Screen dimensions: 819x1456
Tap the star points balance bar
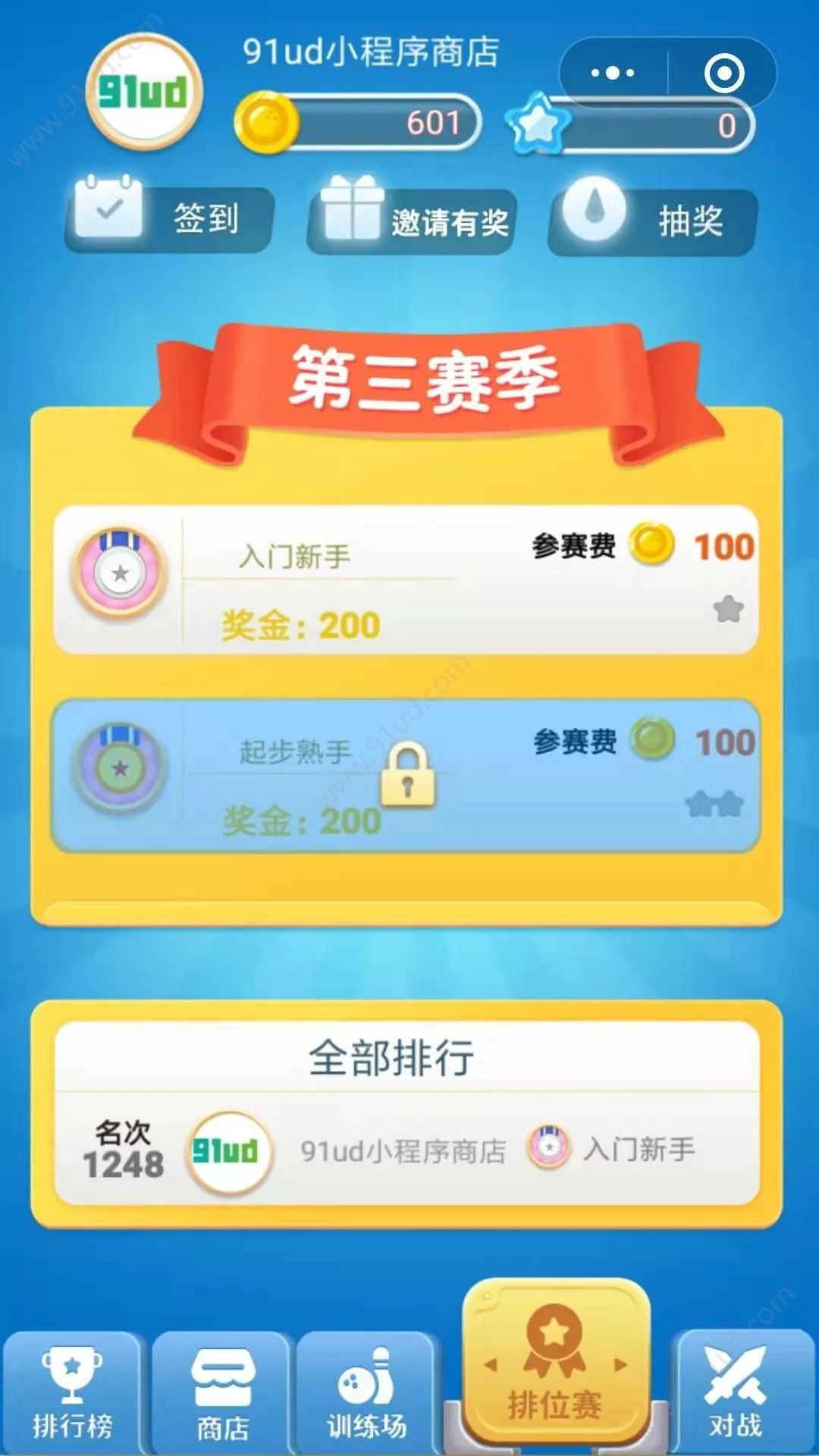(x=633, y=124)
